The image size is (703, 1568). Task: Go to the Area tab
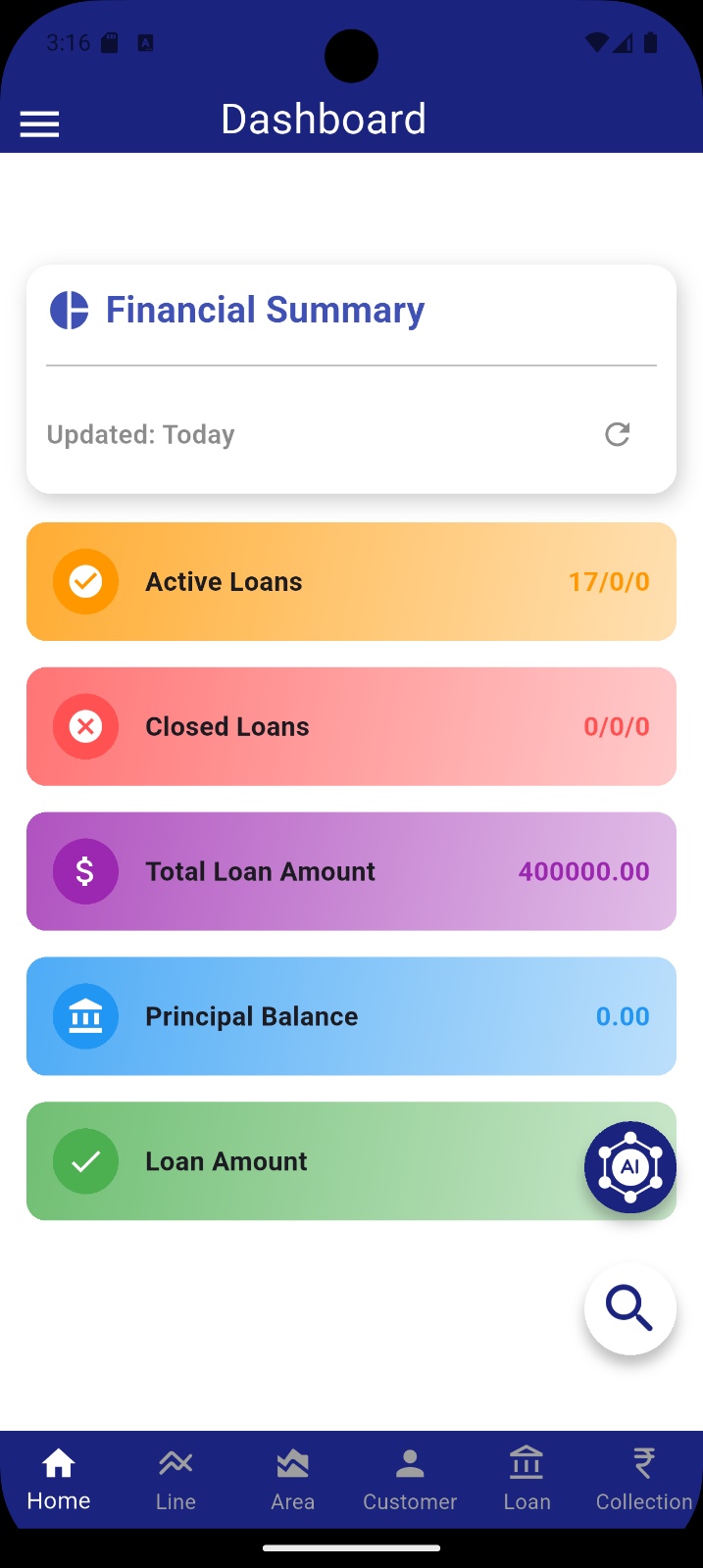292,1479
